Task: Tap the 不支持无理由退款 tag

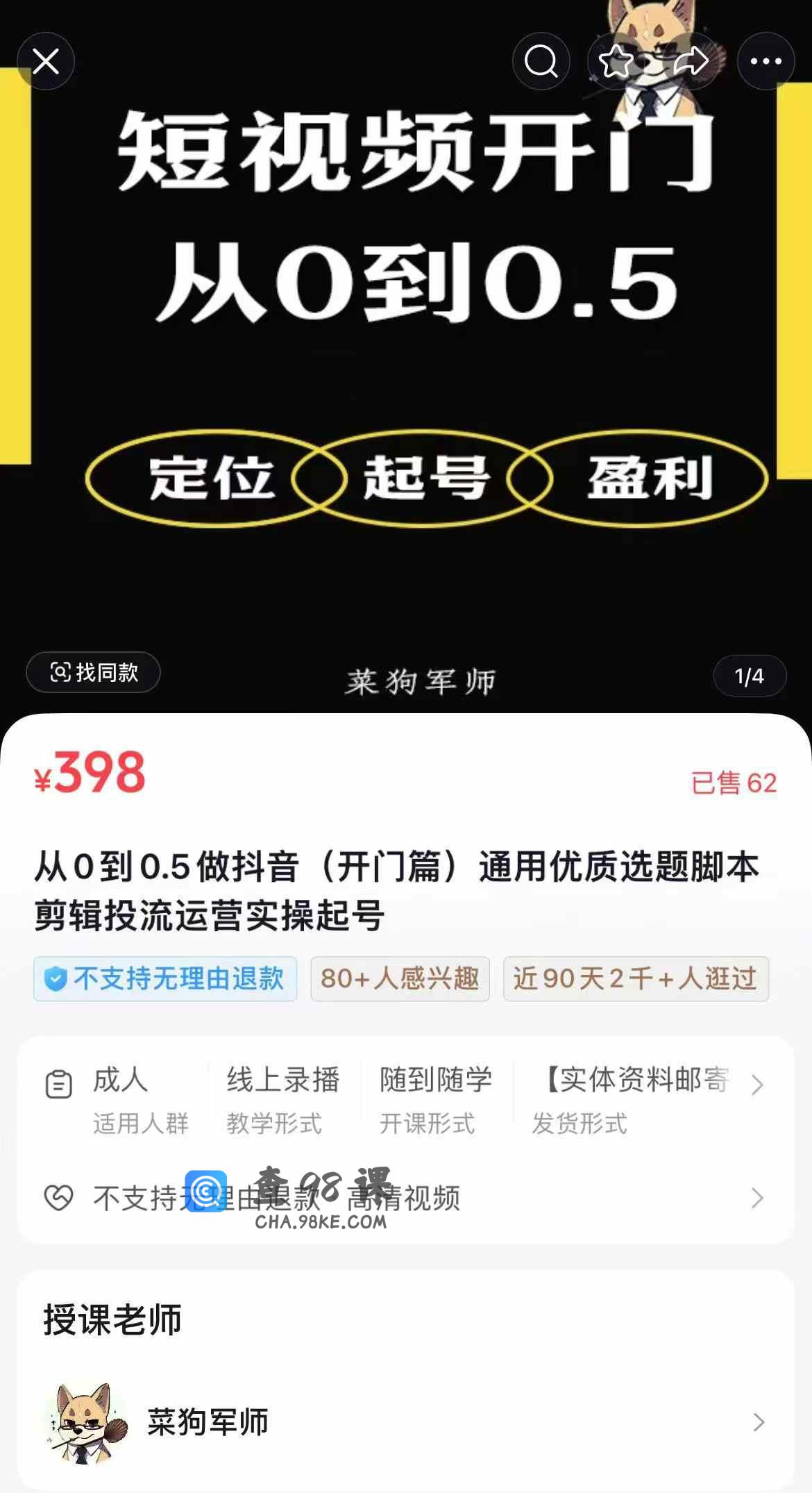Action: (x=165, y=979)
